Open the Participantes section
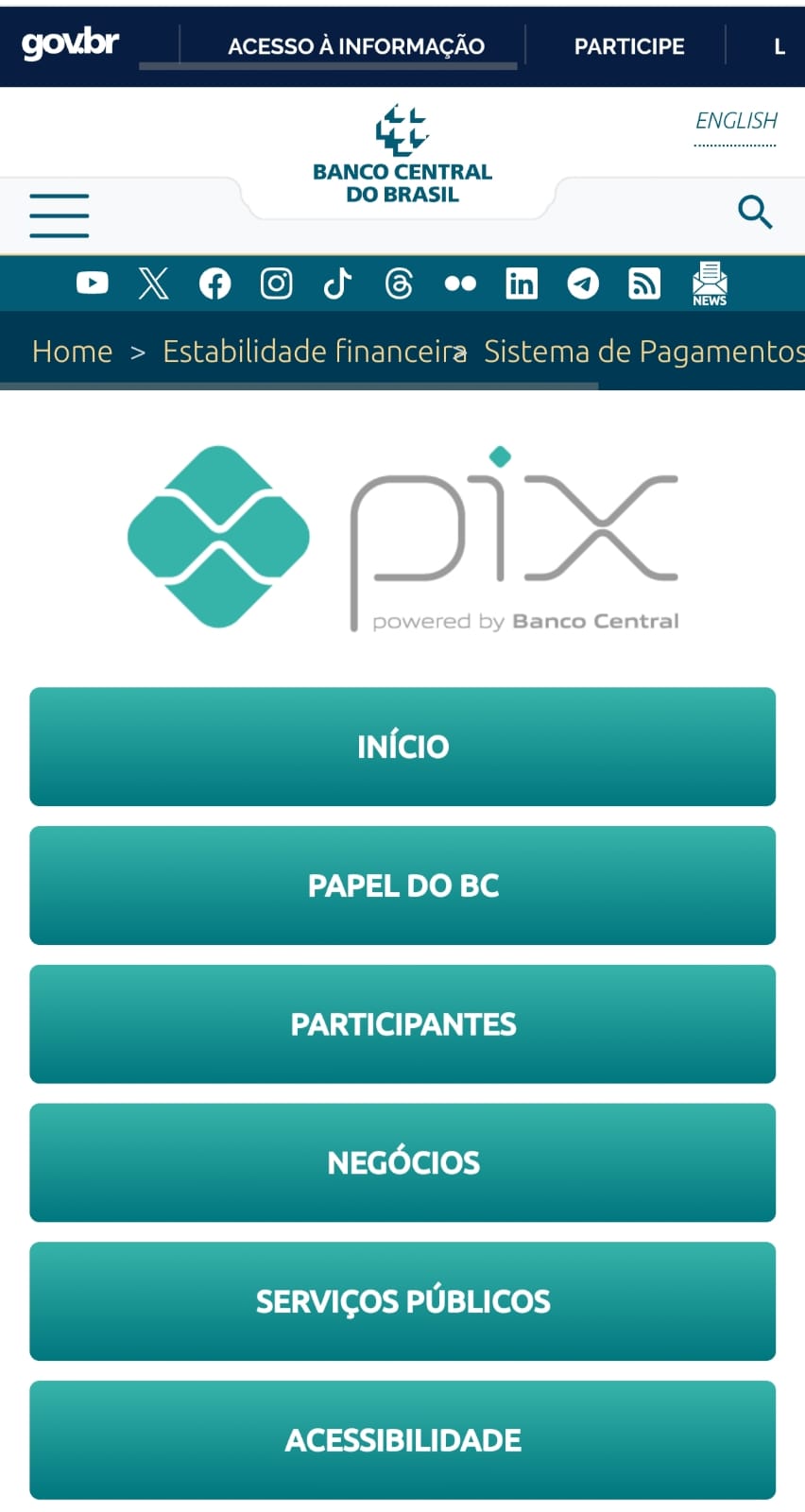Image resolution: width=805 pixels, height=1512 pixels. pyautogui.click(x=402, y=1024)
